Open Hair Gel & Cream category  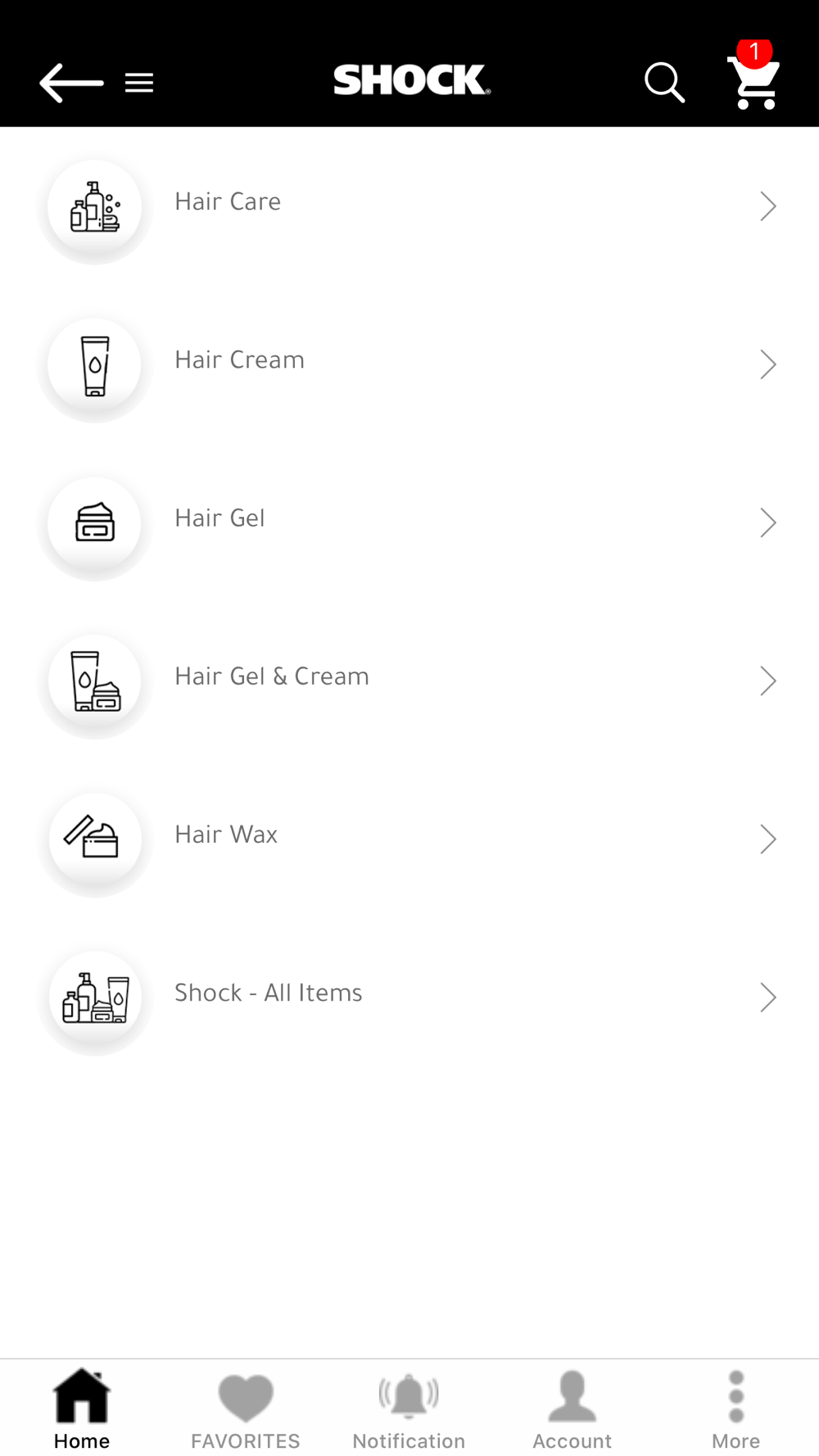pos(409,681)
